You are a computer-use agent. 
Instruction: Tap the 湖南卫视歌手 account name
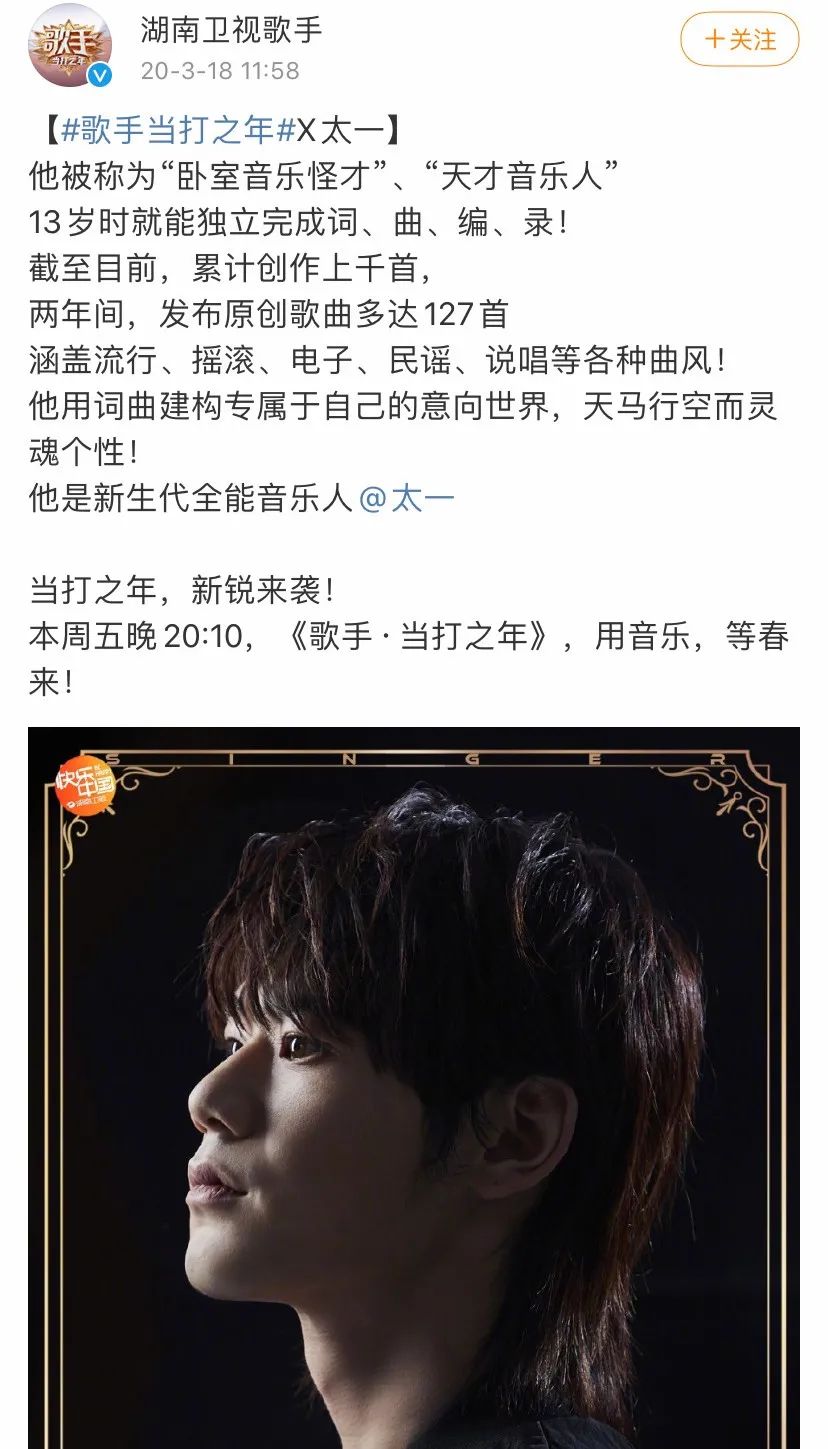pyautogui.click(x=231, y=31)
